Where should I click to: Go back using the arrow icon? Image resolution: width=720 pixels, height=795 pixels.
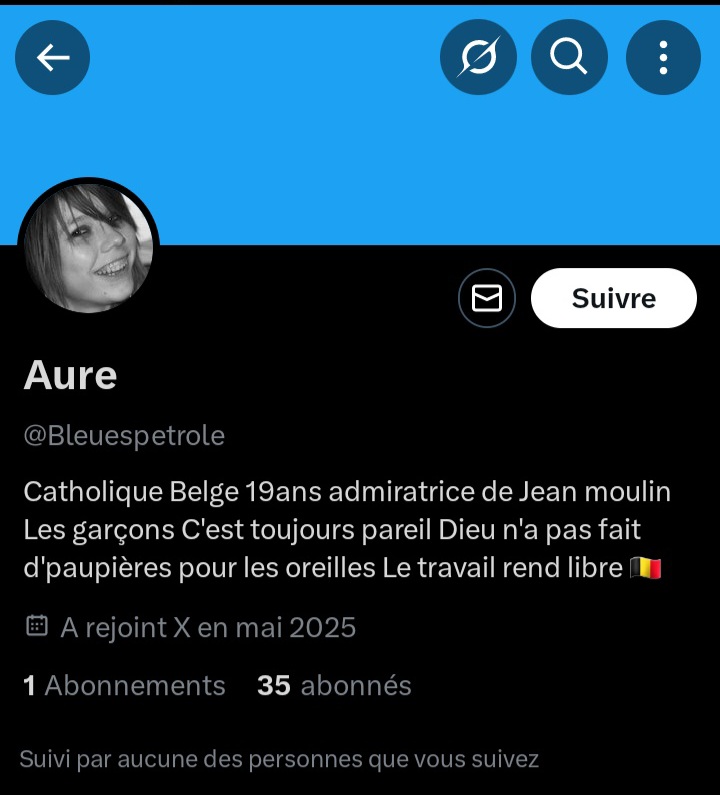[53, 58]
